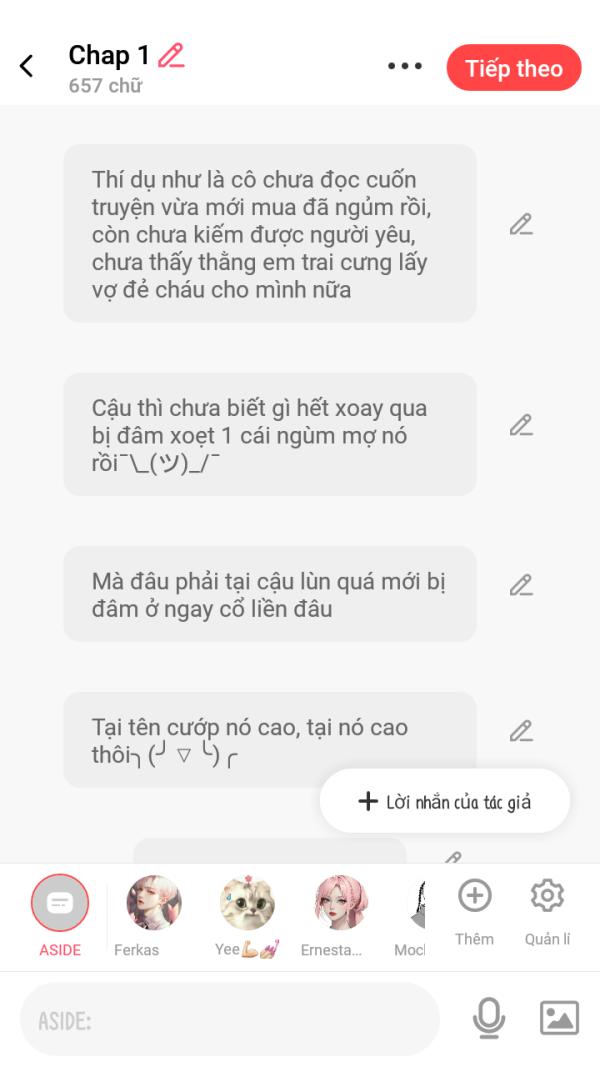This screenshot has width=600, height=1067.
Task: Edit the message starting "Mà đâu phải tại"
Action: pyautogui.click(x=520, y=586)
